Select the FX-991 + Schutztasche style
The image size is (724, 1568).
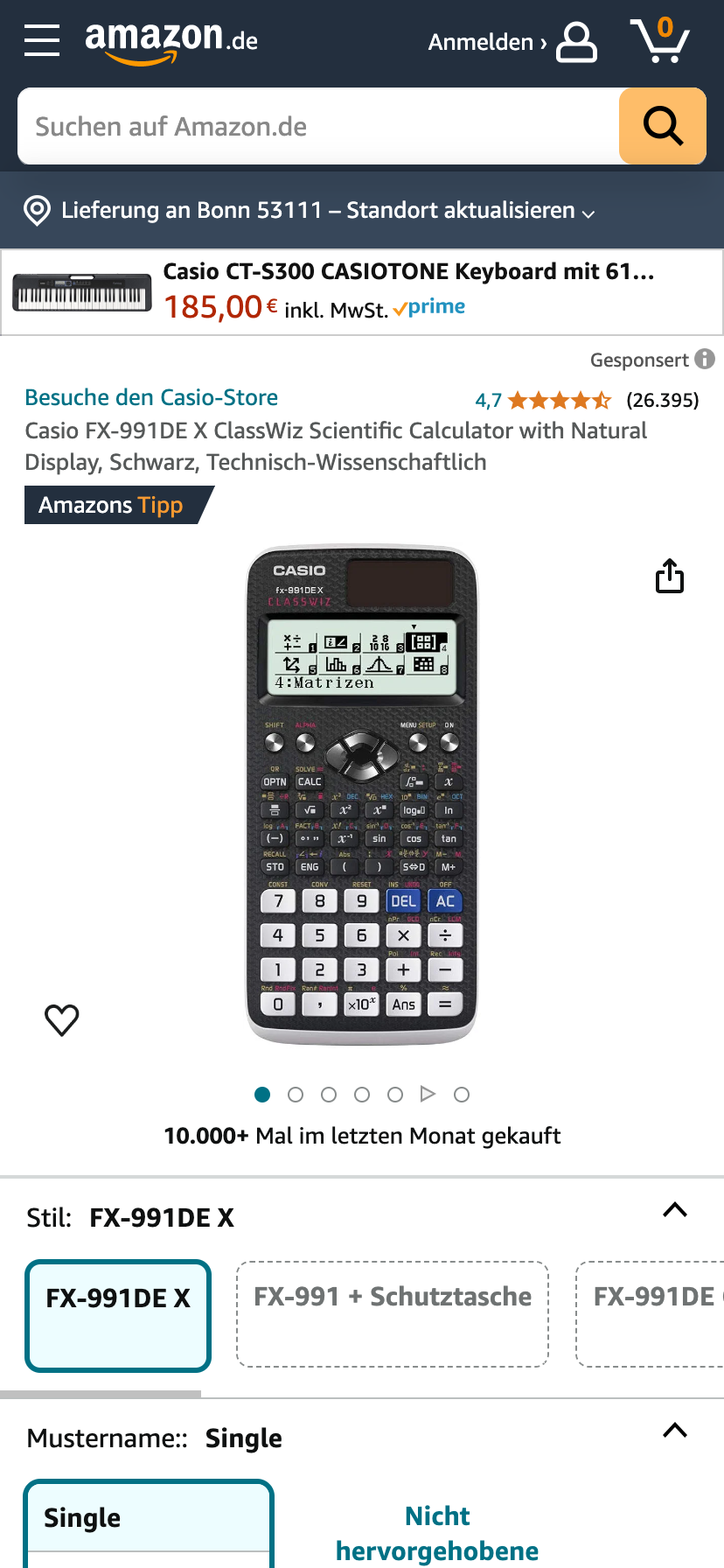(x=393, y=1313)
